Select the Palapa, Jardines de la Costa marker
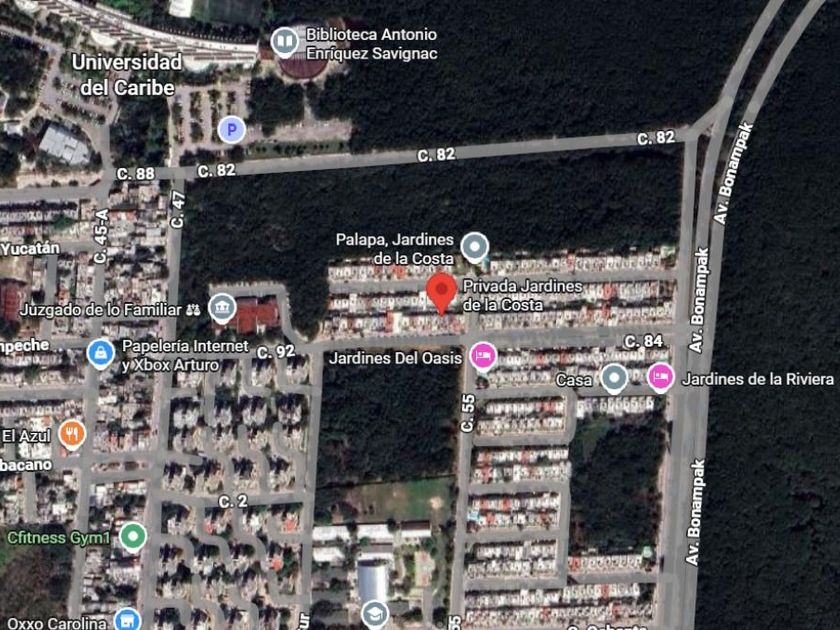 click(x=475, y=247)
